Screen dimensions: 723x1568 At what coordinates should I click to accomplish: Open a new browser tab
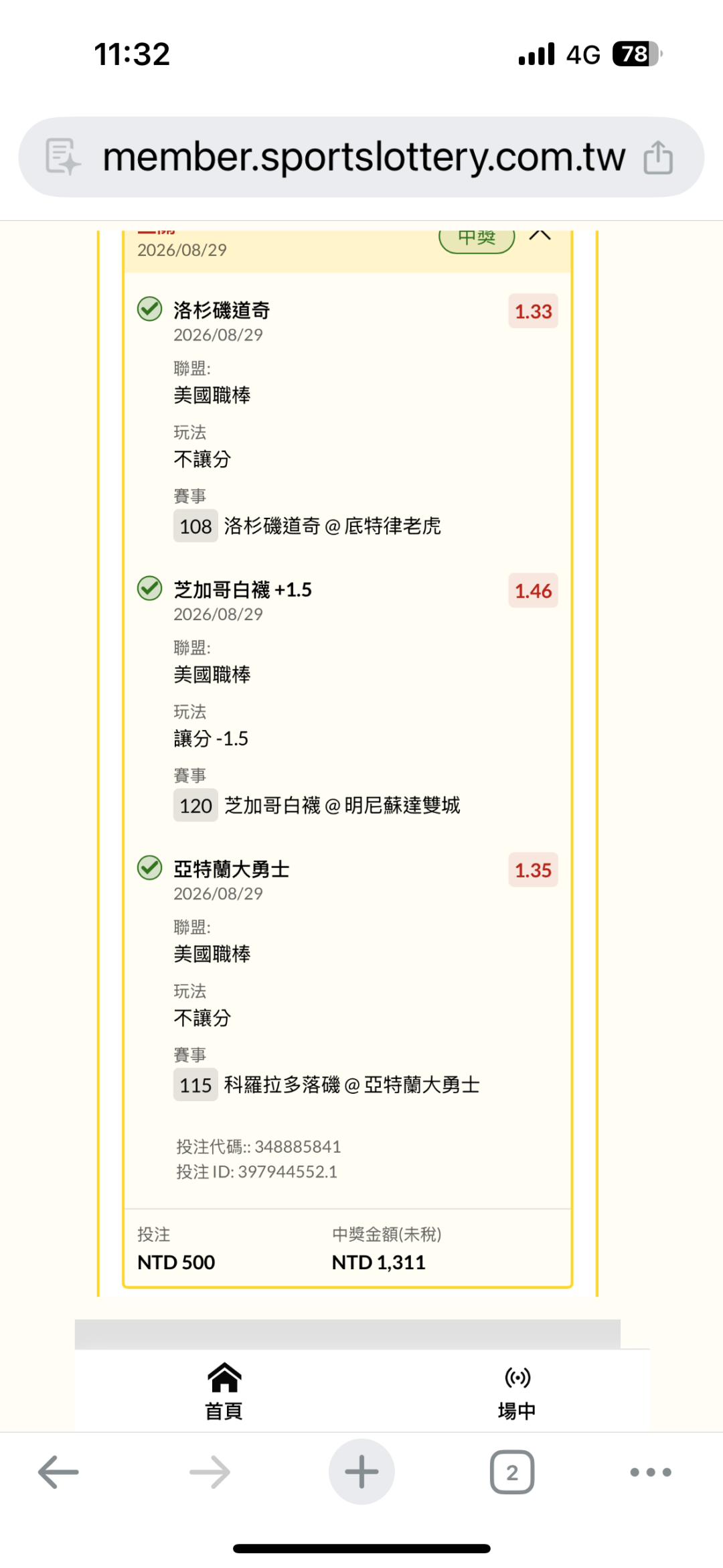(361, 1472)
